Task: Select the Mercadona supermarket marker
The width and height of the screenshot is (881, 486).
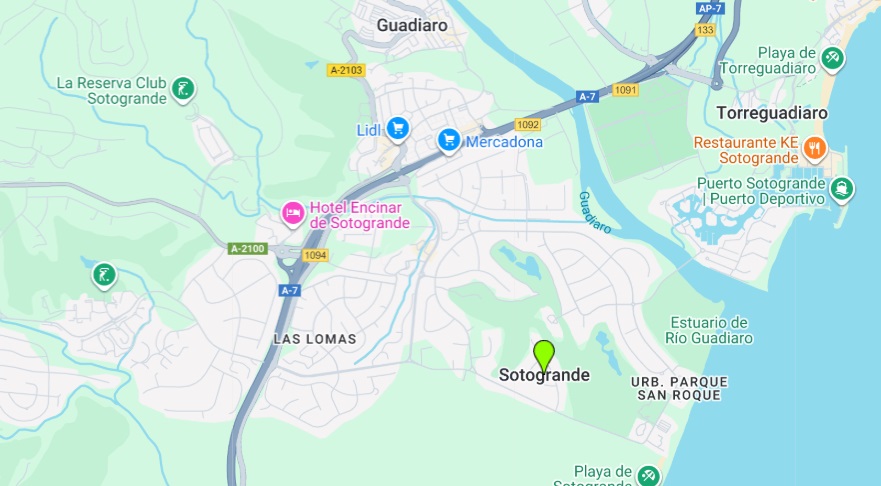Action: [450, 139]
